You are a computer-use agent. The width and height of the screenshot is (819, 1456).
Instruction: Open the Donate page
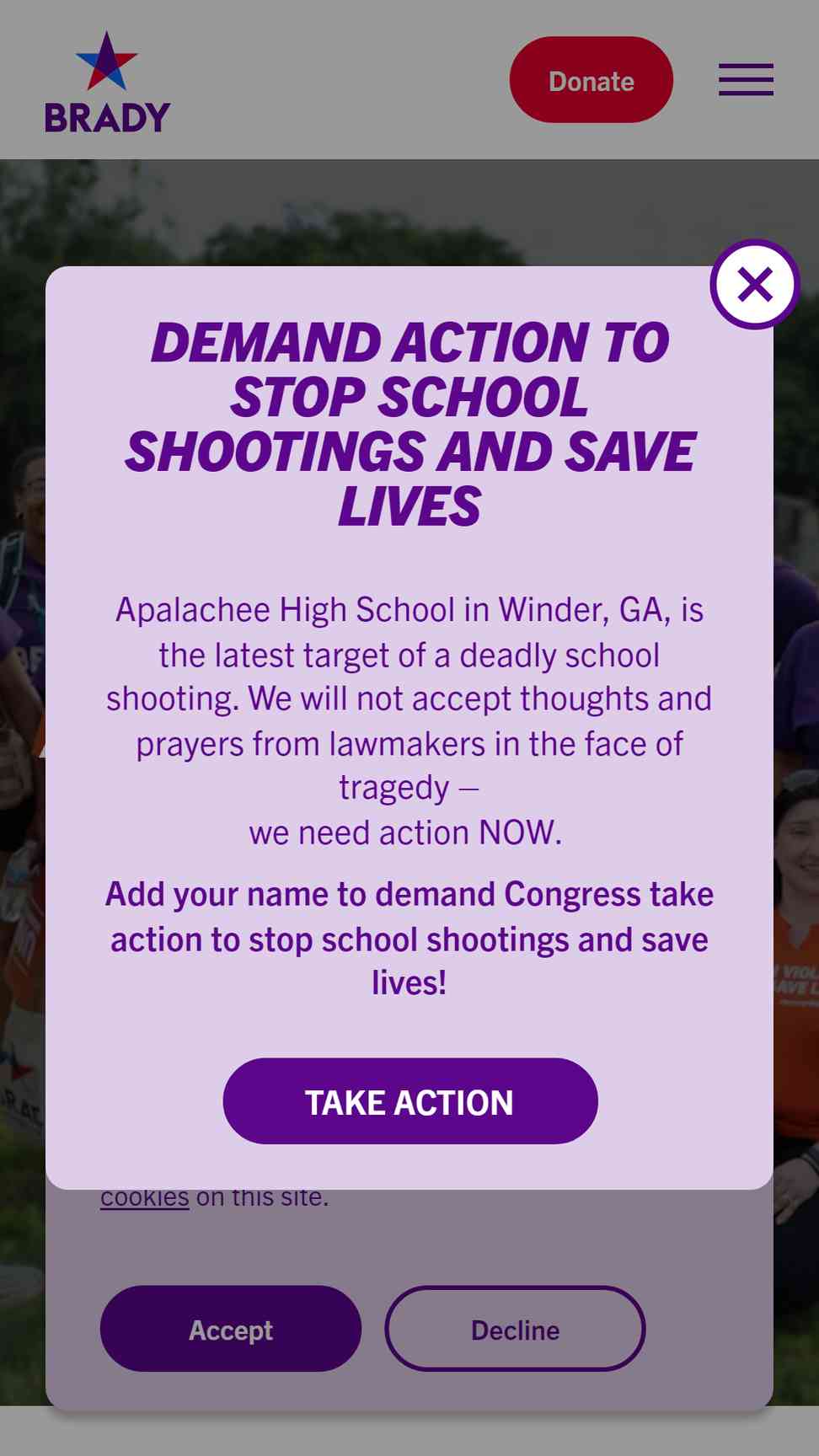point(591,80)
